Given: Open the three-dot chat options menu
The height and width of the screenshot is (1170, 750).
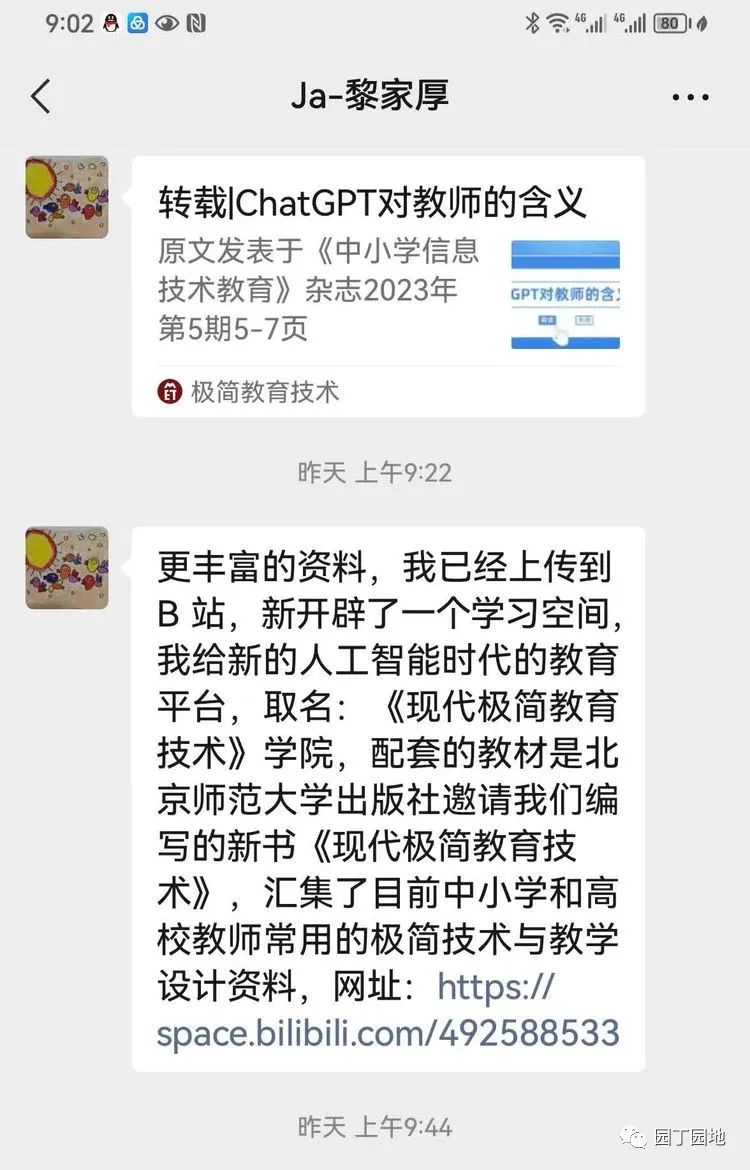Looking at the screenshot, I should [x=690, y=98].
